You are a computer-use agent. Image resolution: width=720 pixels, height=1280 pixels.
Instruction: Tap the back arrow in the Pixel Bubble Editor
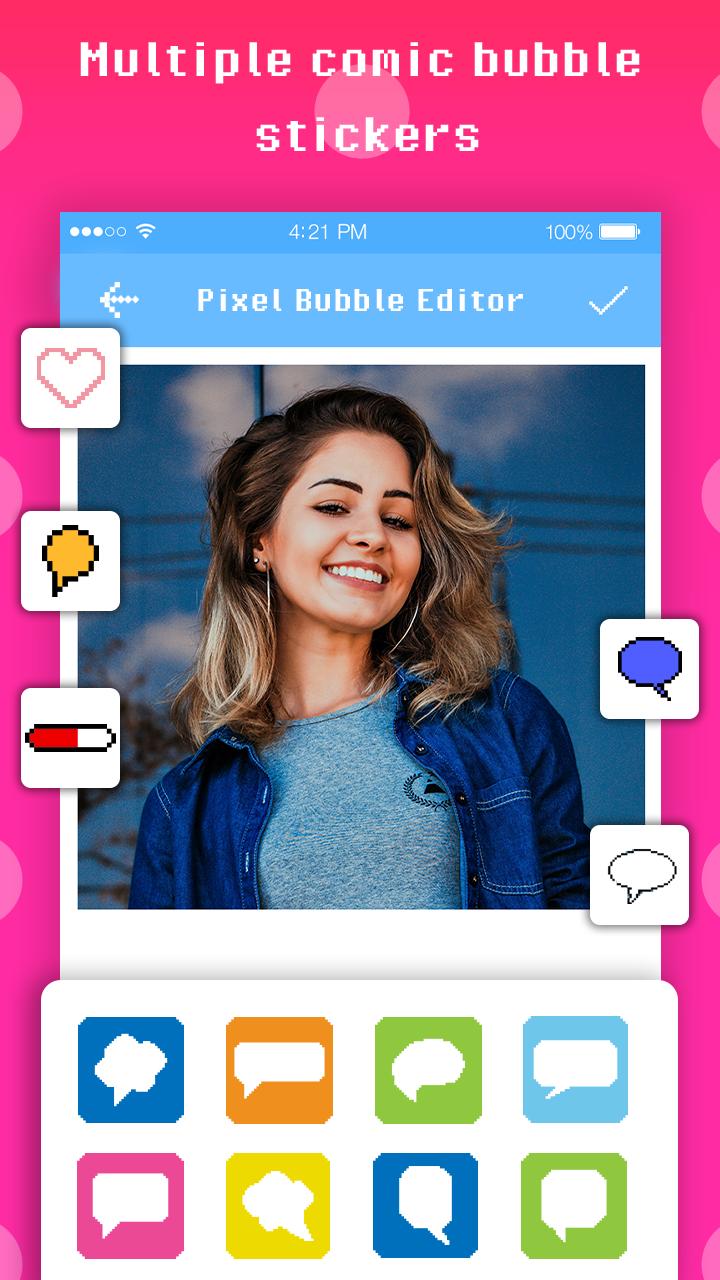point(120,298)
